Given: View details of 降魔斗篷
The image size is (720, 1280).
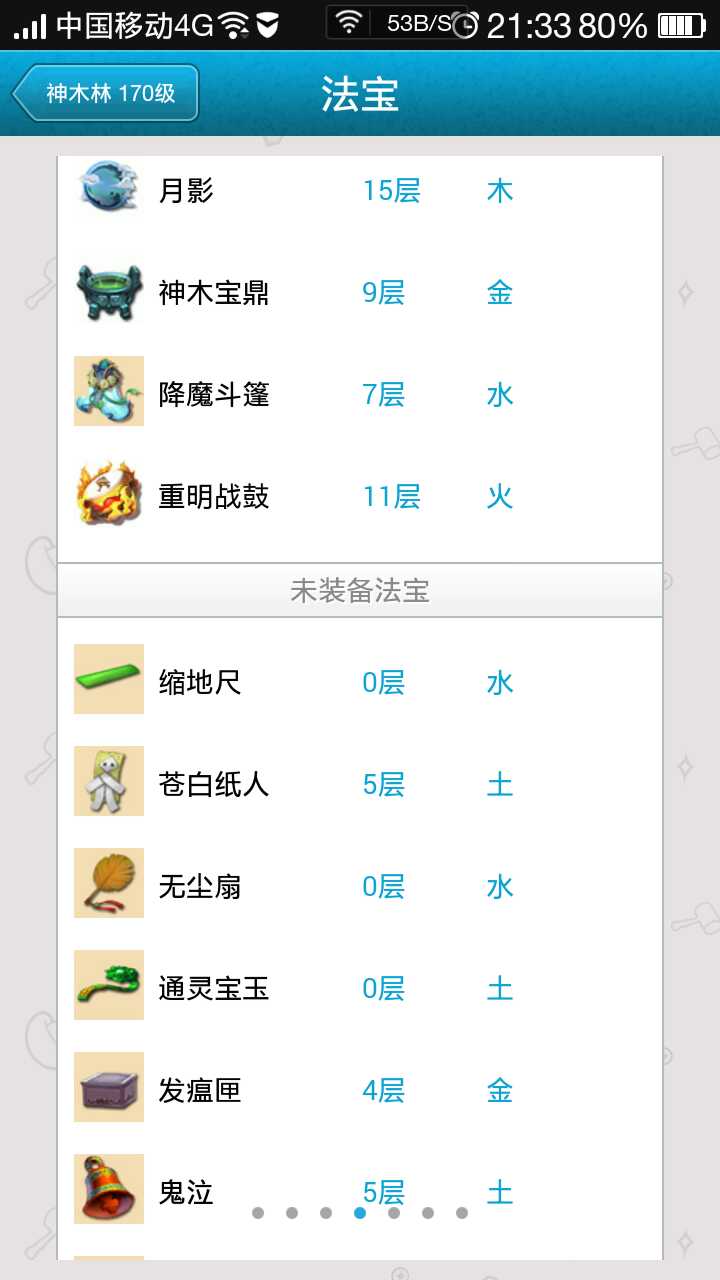Looking at the screenshot, I should click(x=213, y=395).
